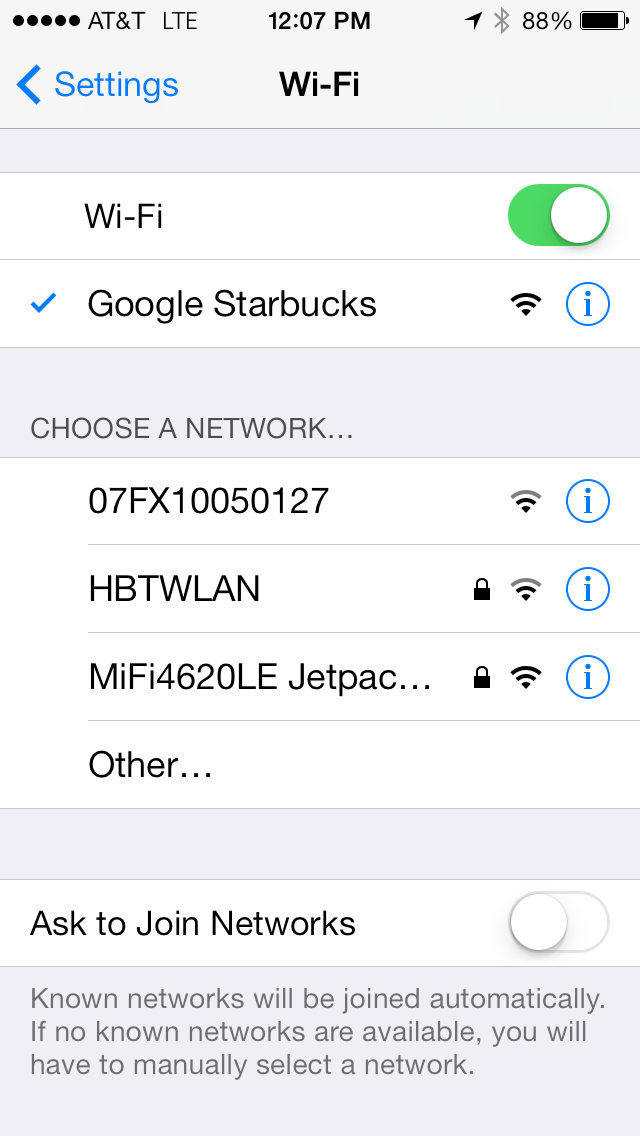Tap the connected Google Starbucks row

[x=320, y=304]
